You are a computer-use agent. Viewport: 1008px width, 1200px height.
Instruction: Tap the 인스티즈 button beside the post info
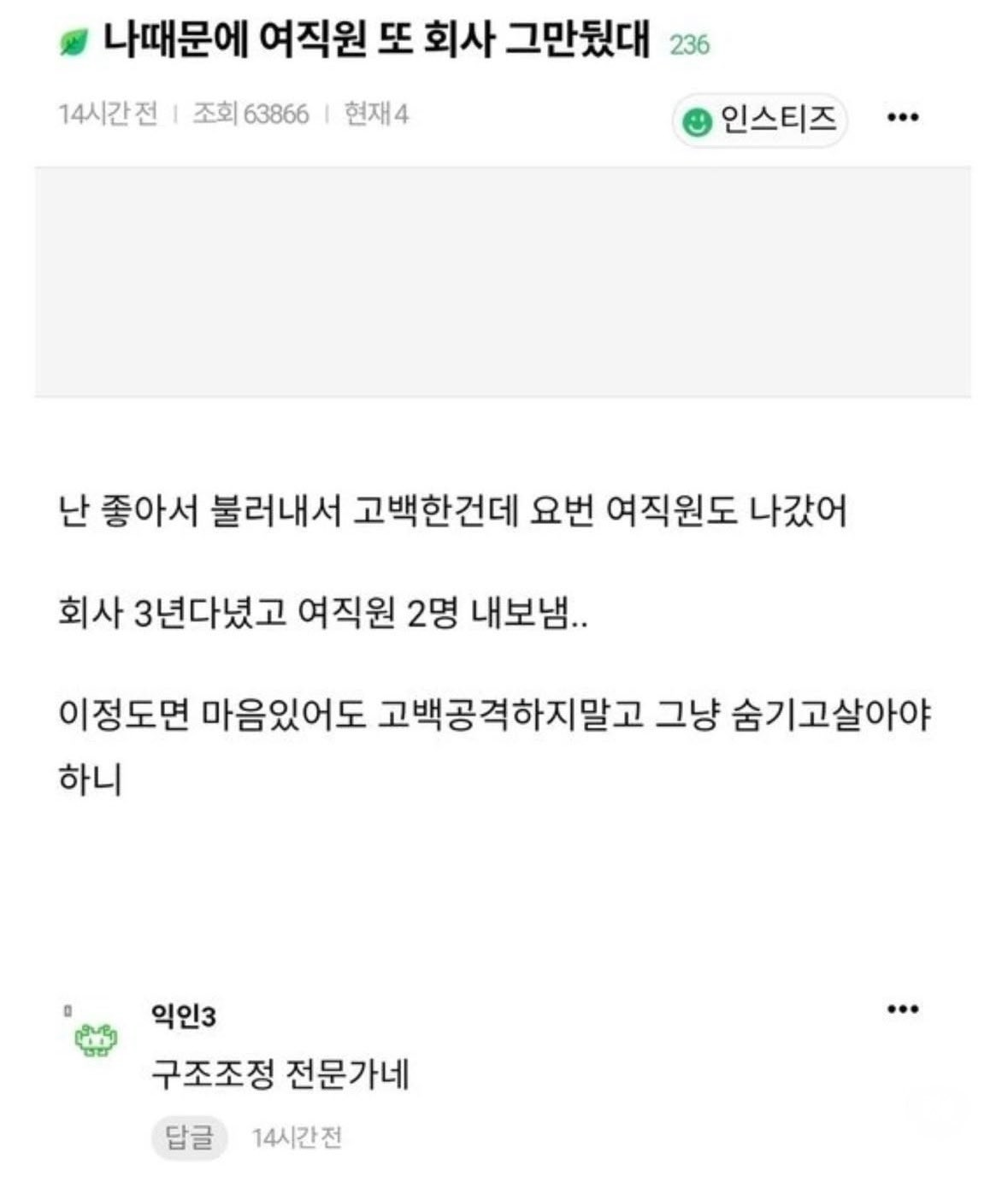click(759, 119)
